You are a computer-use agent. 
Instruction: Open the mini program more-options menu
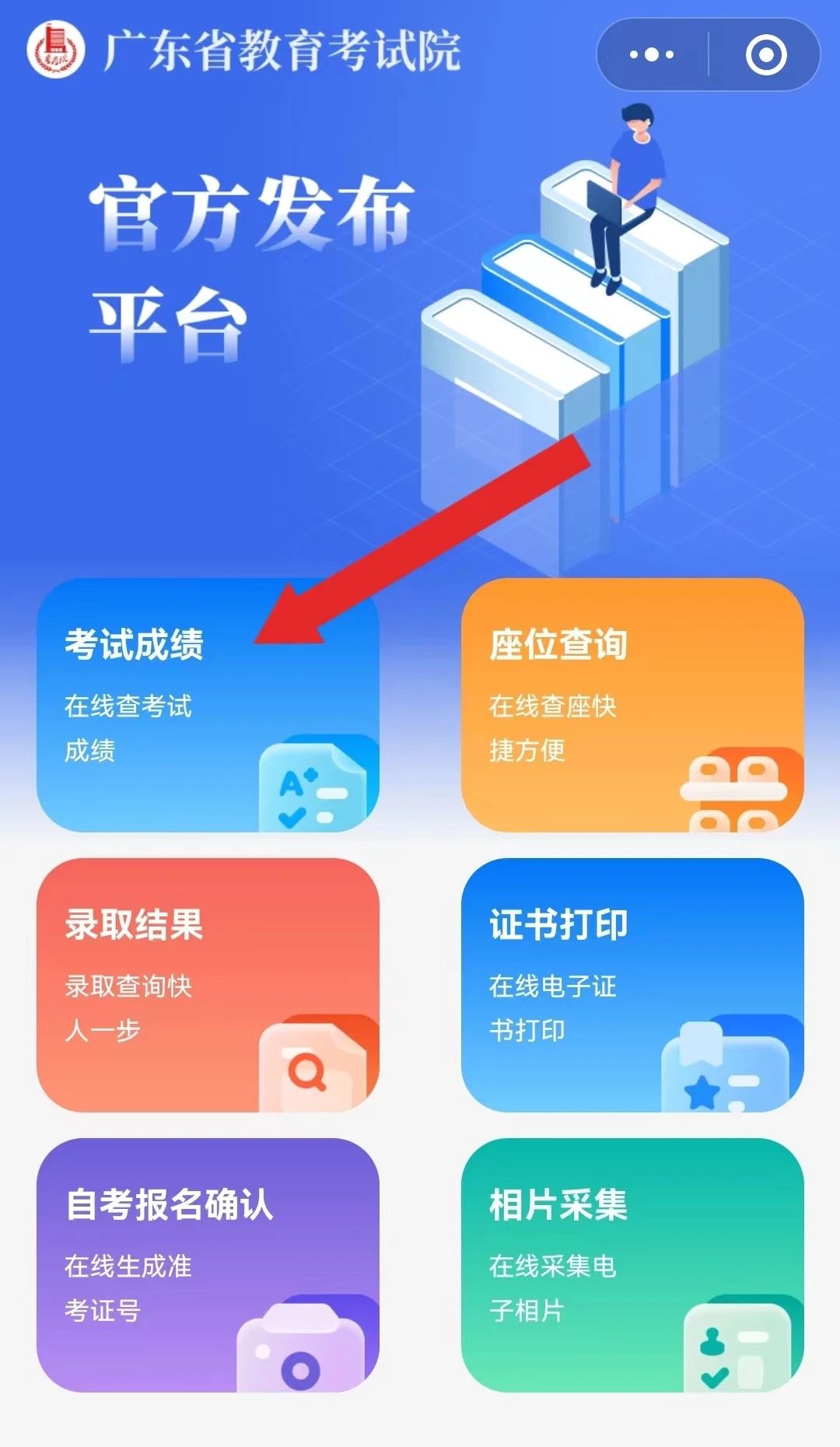[652, 55]
